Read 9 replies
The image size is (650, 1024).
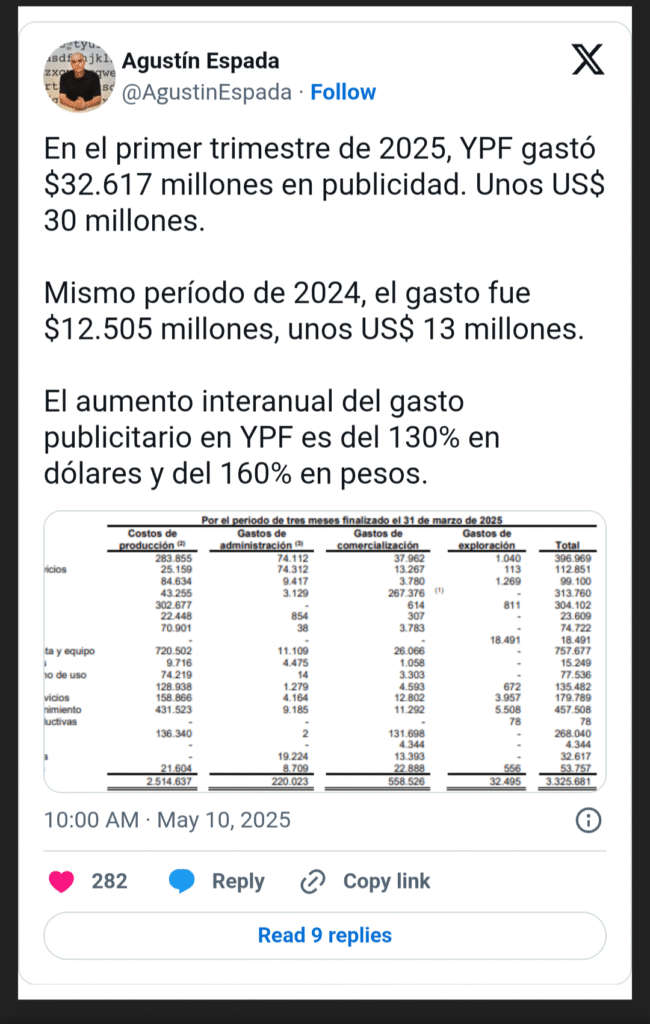(324, 936)
